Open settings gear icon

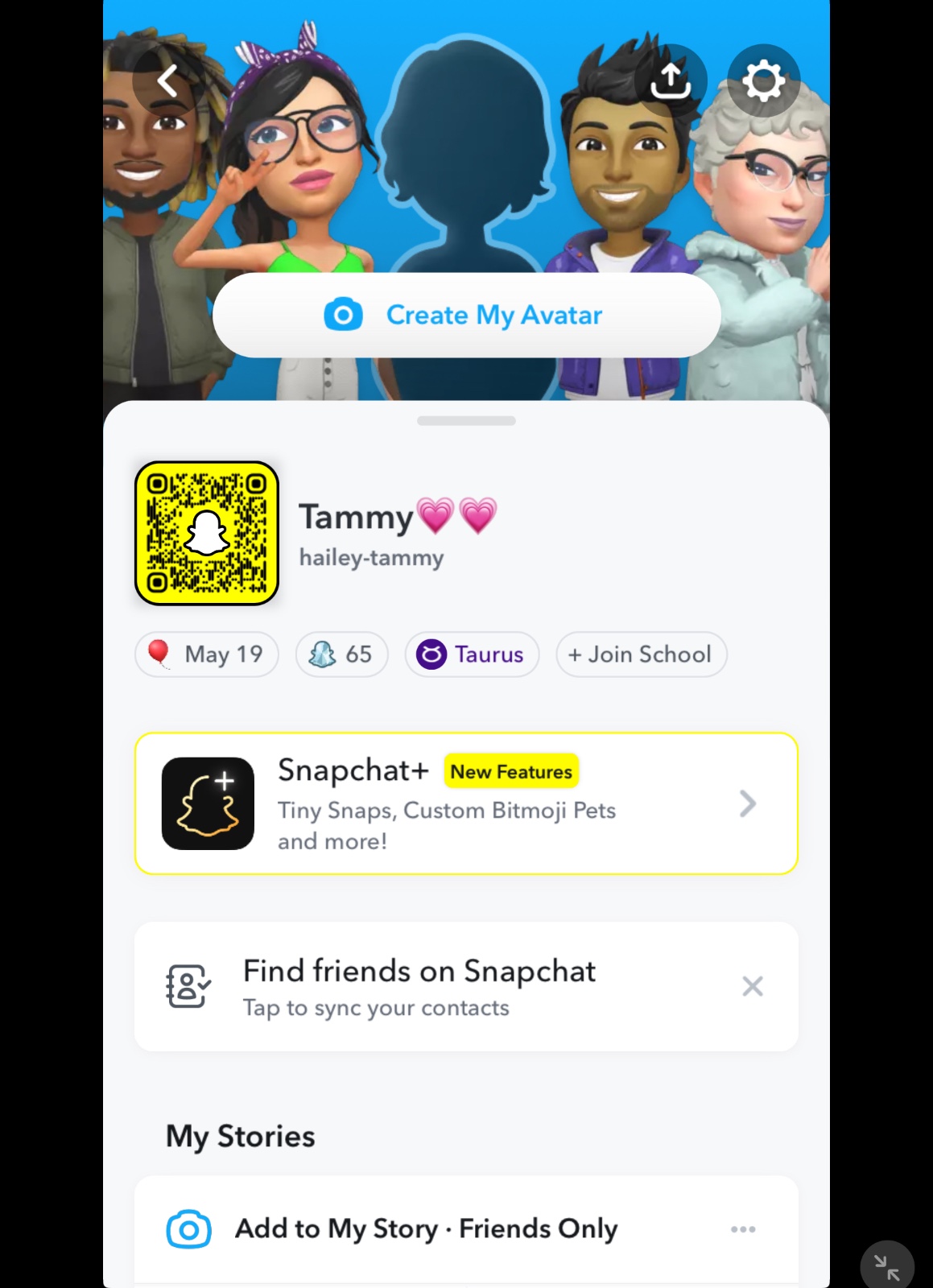point(762,80)
